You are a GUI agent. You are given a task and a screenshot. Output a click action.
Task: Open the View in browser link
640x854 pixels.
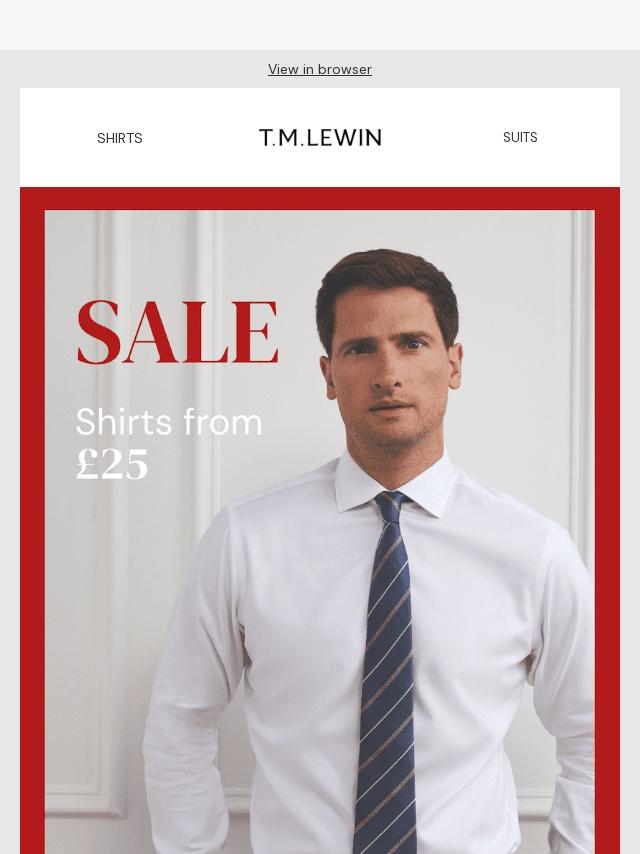pos(319,69)
